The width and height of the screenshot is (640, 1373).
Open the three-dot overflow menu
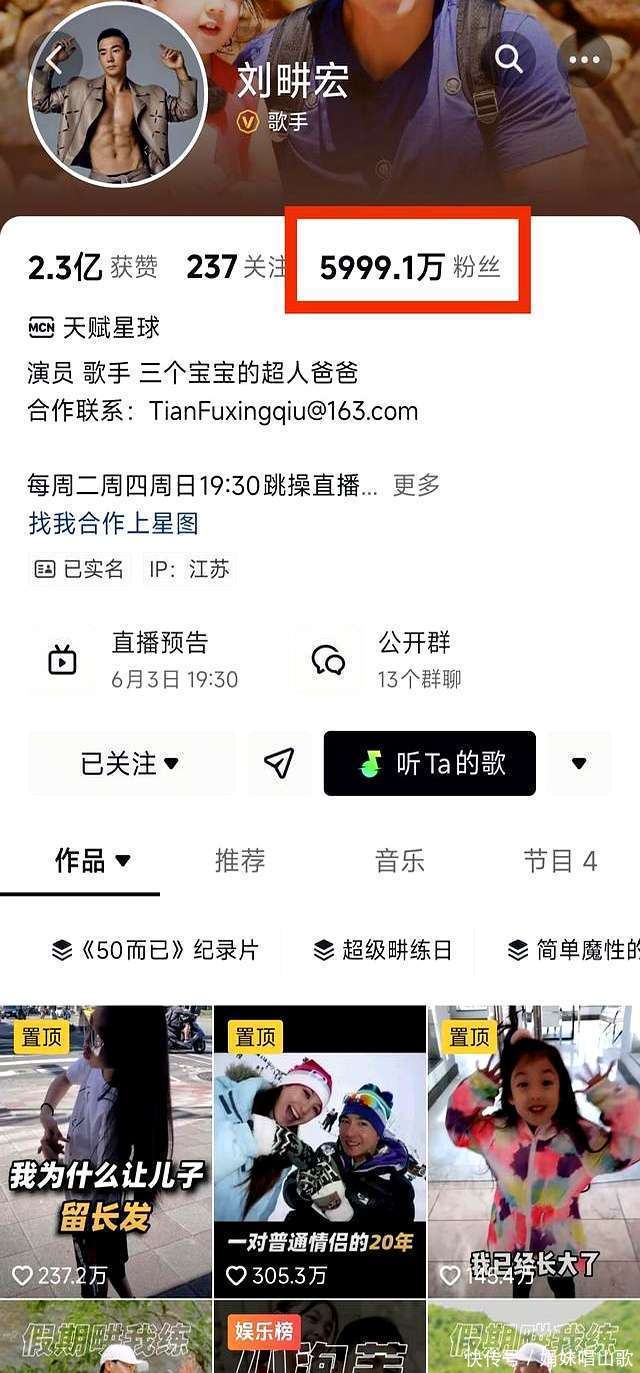585,59
